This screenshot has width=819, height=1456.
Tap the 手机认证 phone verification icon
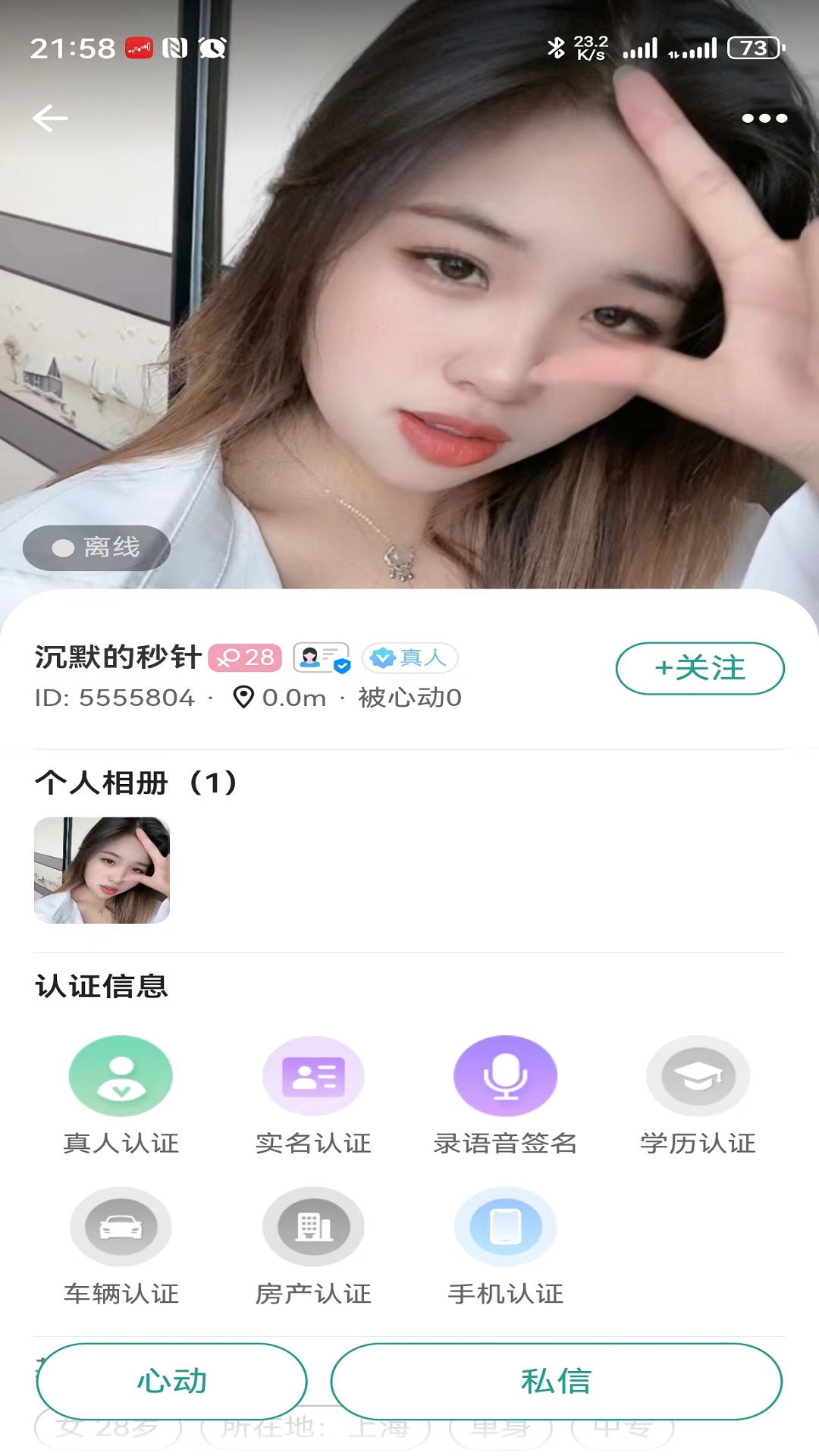point(506,1226)
